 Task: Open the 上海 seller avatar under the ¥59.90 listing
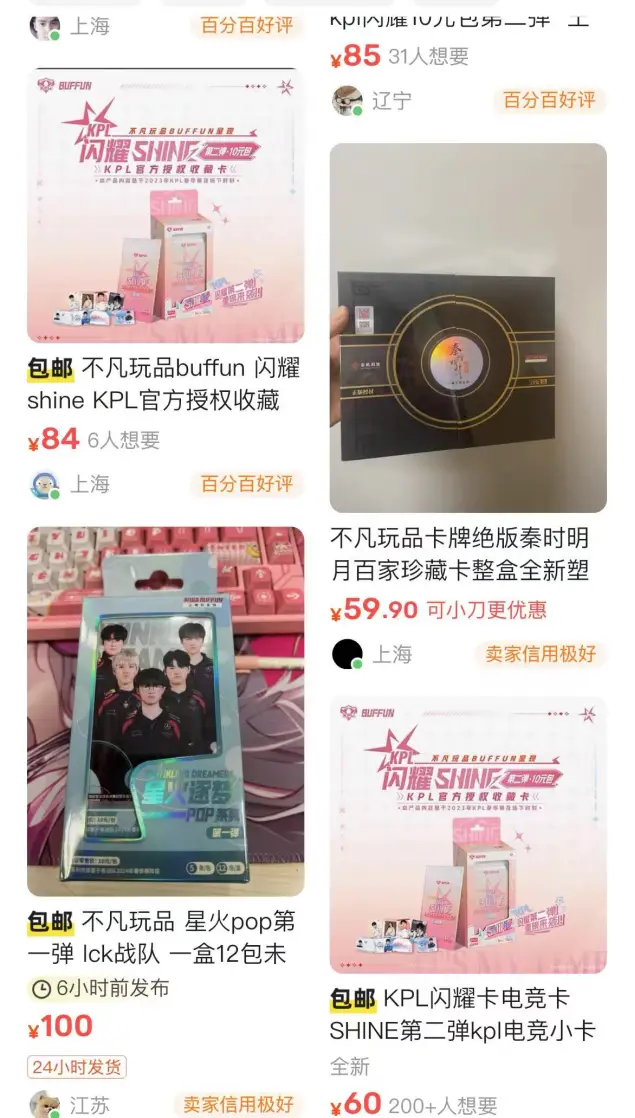click(347, 654)
